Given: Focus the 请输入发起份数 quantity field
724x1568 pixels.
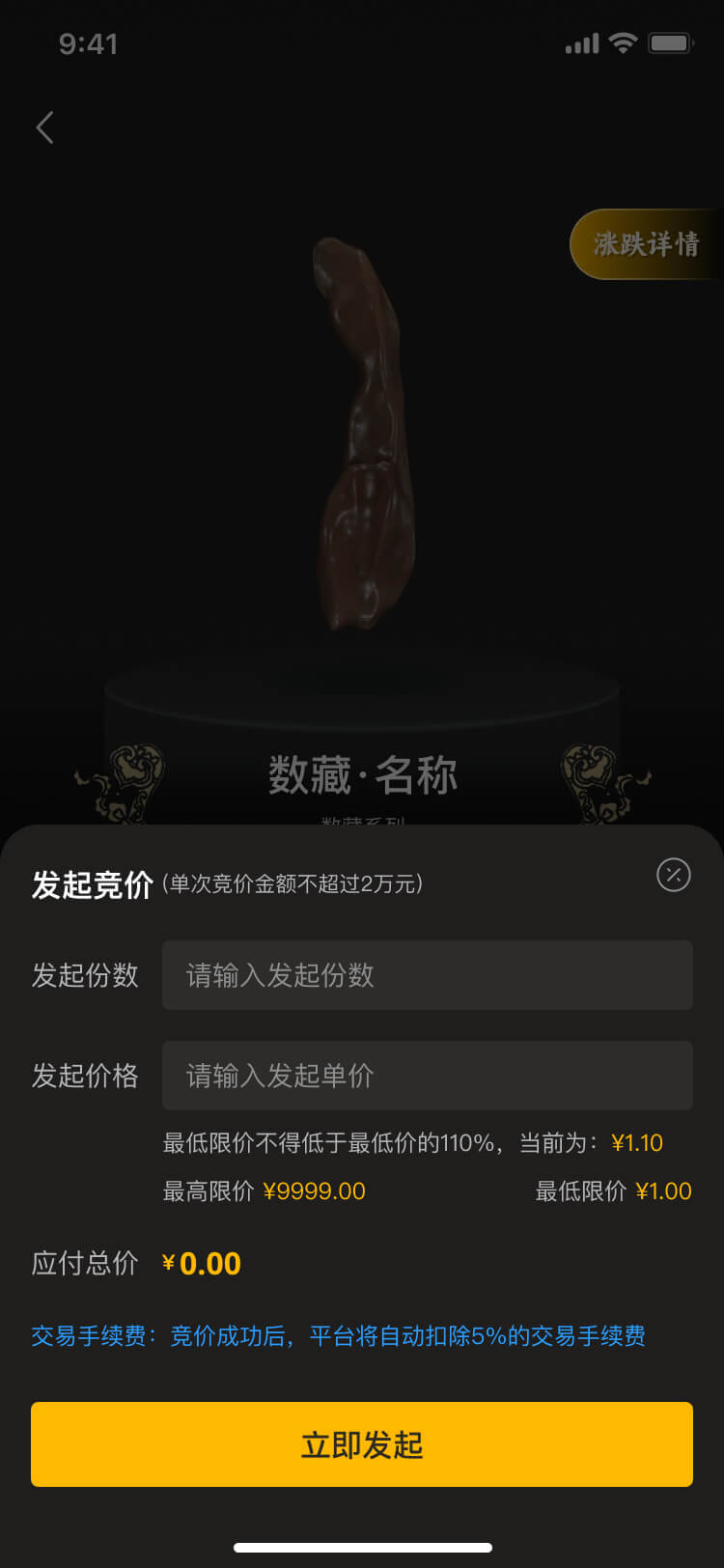Looking at the screenshot, I should click(x=427, y=975).
